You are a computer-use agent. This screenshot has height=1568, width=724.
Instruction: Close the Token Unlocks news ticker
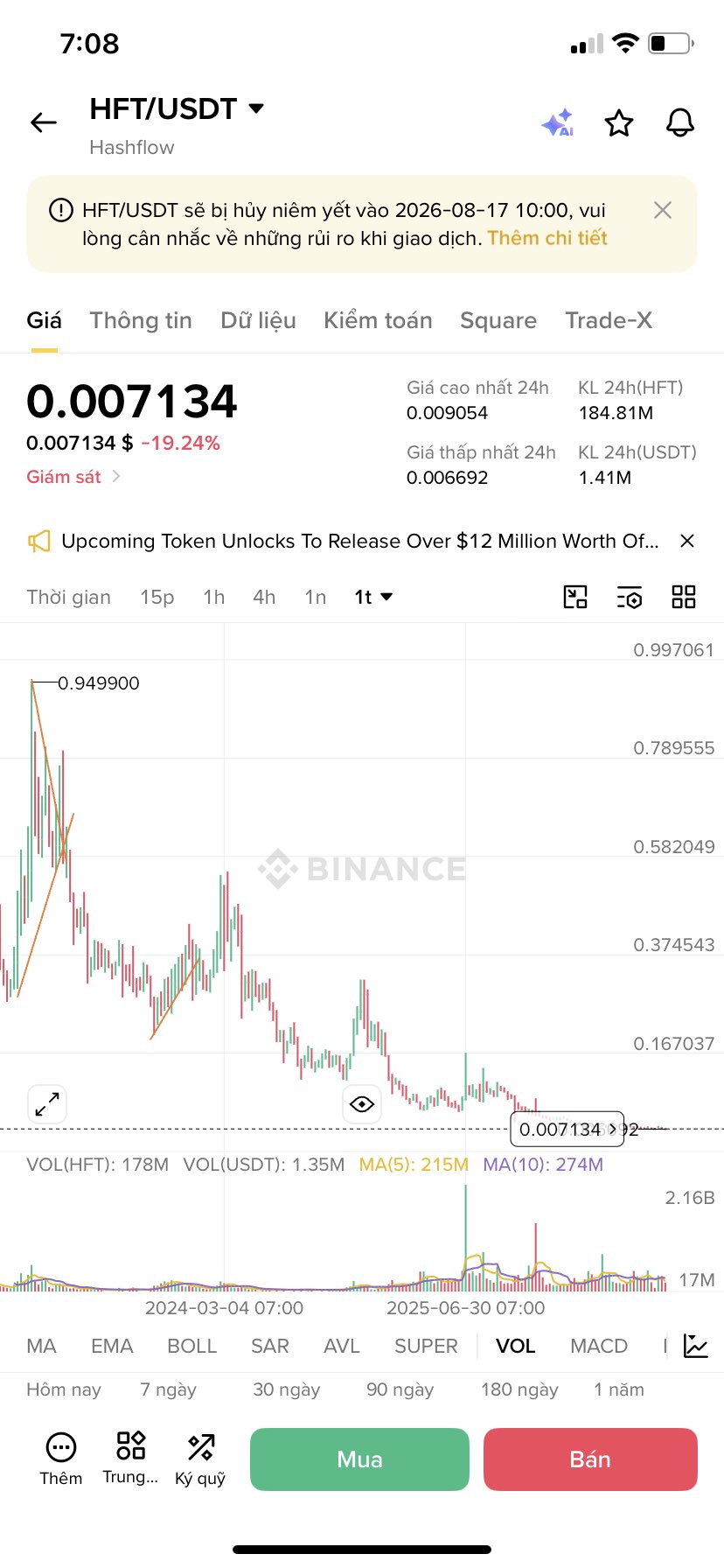tap(687, 541)
